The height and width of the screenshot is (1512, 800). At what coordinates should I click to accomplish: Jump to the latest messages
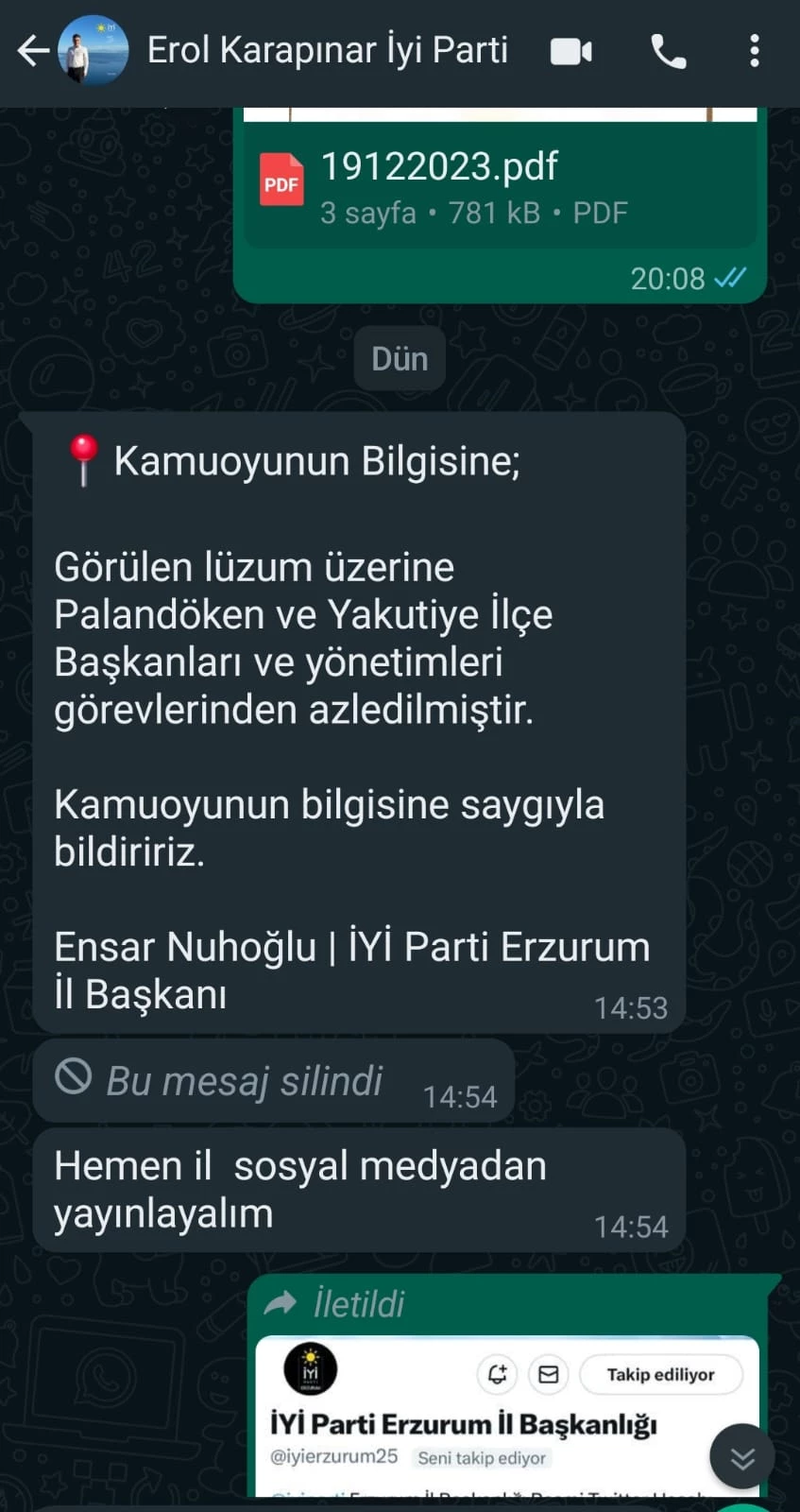coord(742,1458)
